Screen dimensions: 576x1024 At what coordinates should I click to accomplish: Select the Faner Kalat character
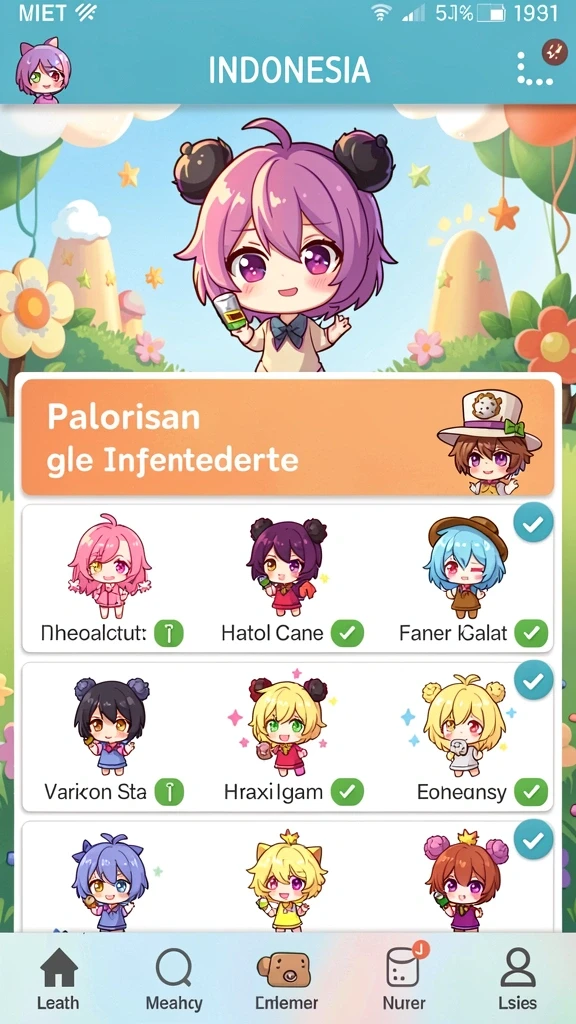[466, 566]
